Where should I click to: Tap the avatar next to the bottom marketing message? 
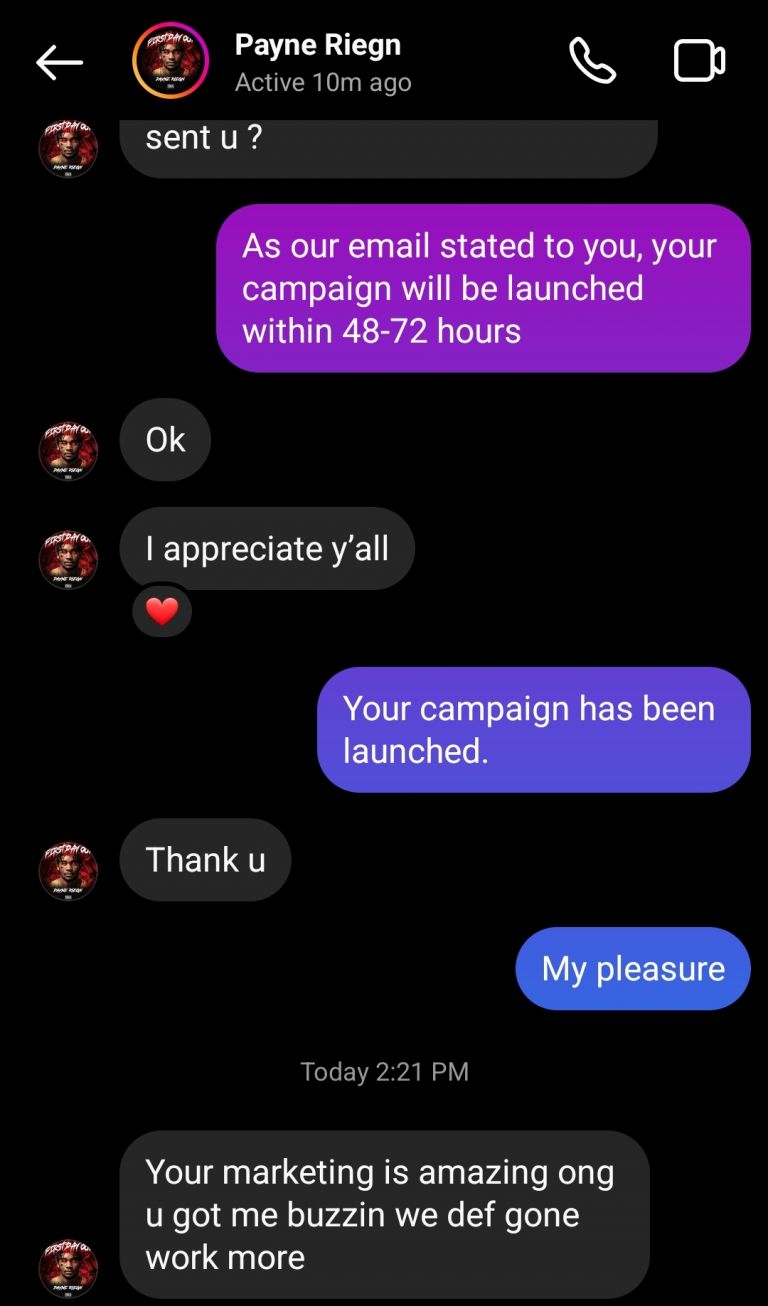[x=67, y=1270]
